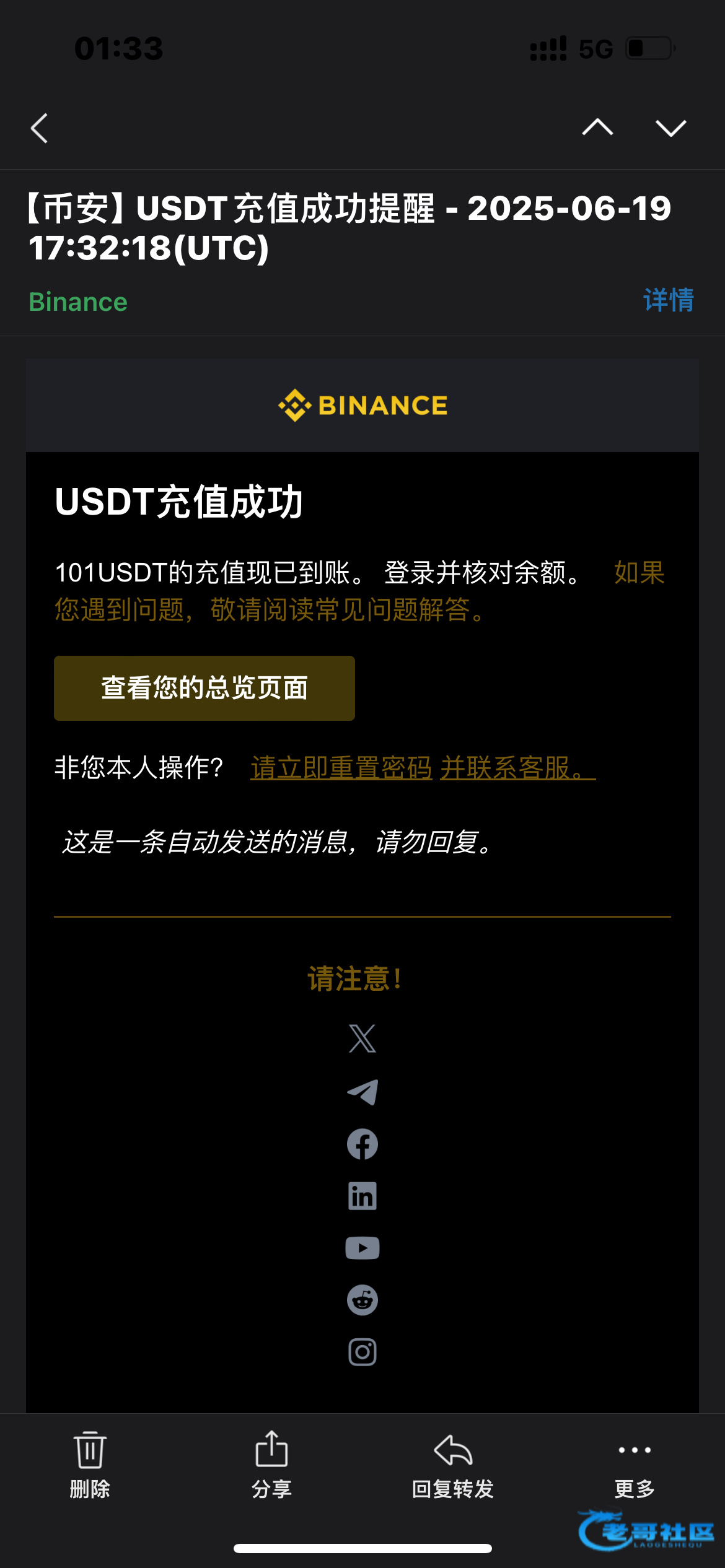The height and width of the screenshot is (1568, 725).
Task: Open the 详情 sender details
Action: [x=669, y=300]
